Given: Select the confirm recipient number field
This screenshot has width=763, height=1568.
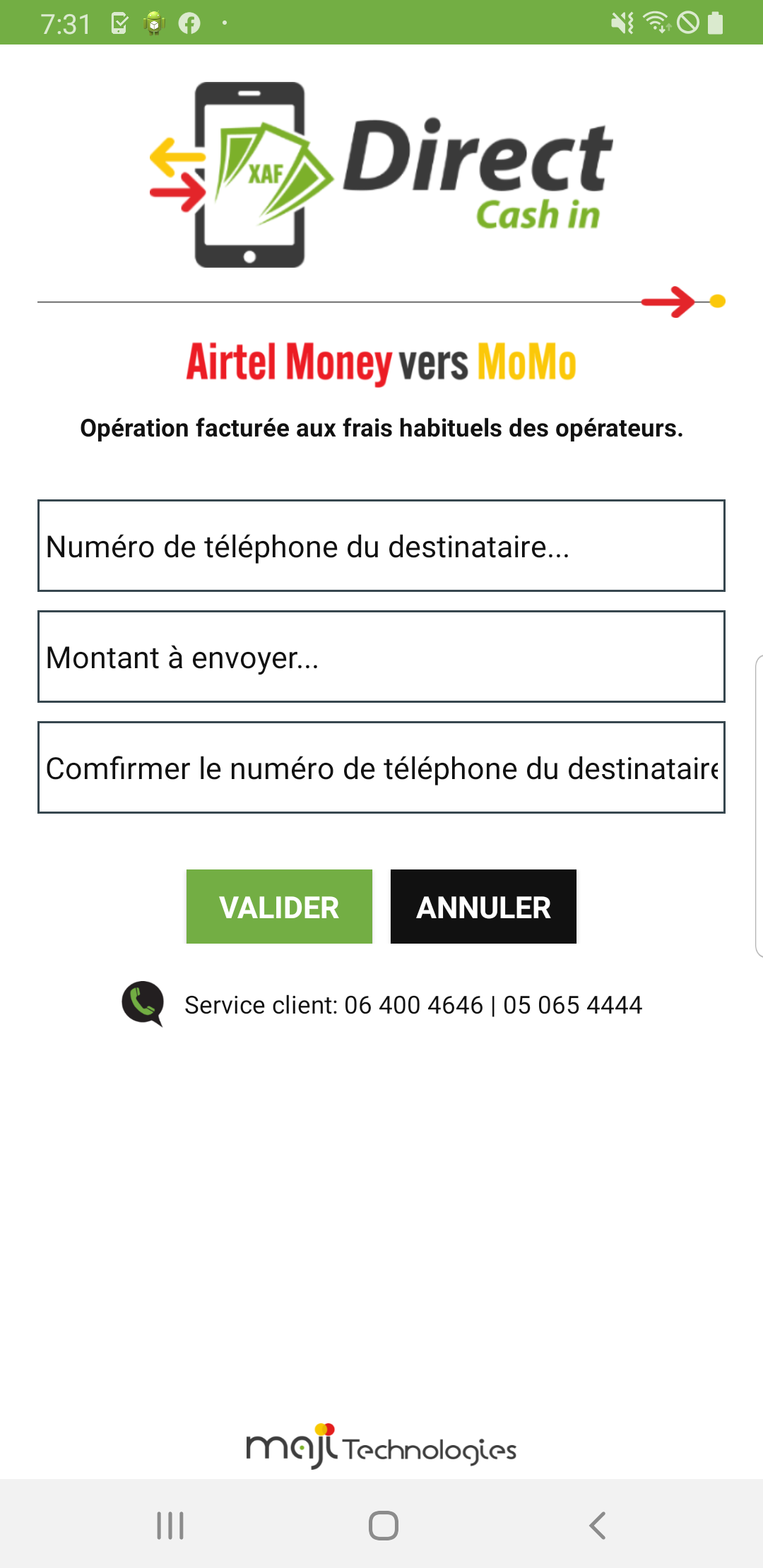Looking at the screenshot, I should click(x=381, y=767).
